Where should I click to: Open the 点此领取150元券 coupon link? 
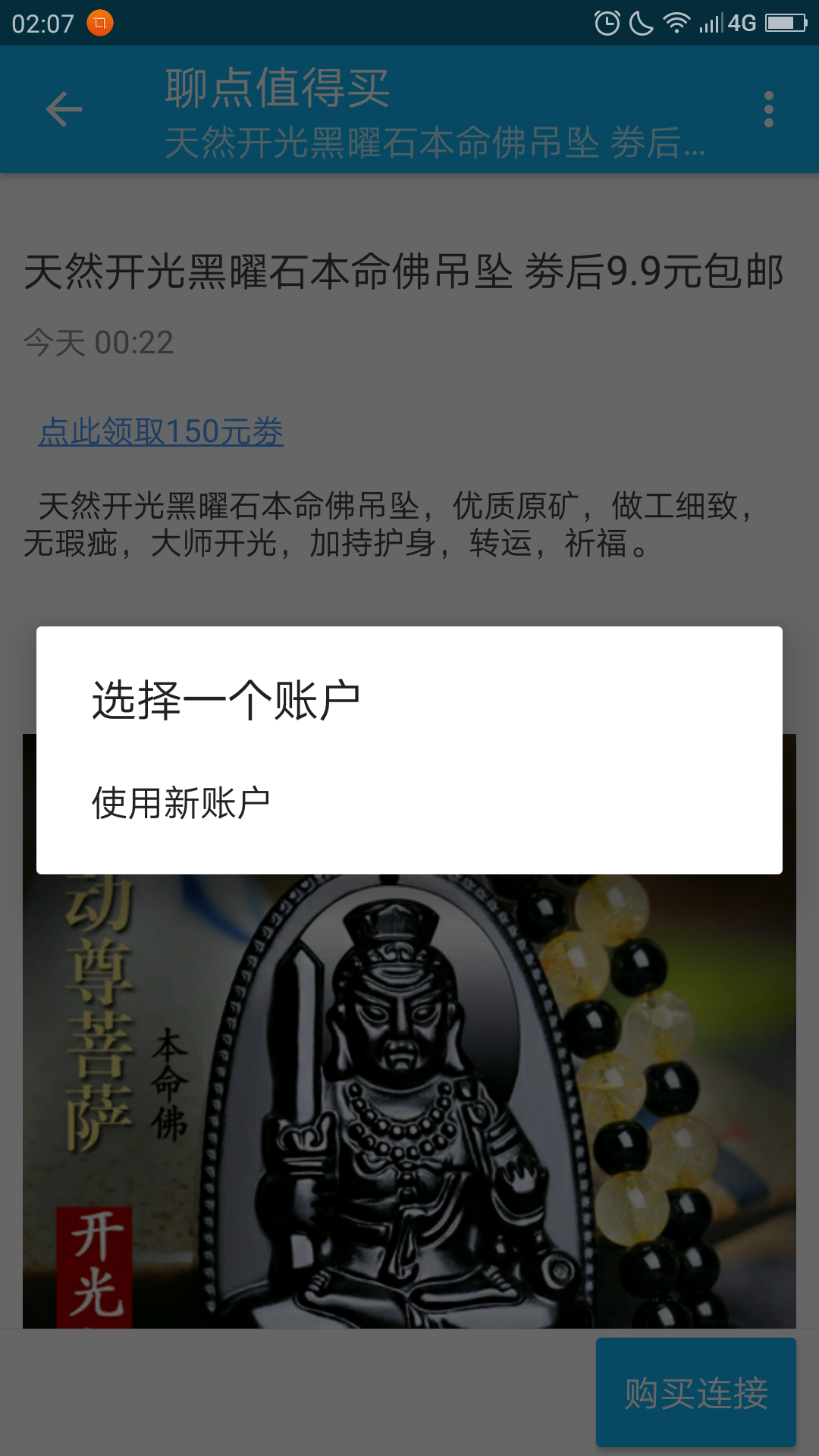pos(161,431)
